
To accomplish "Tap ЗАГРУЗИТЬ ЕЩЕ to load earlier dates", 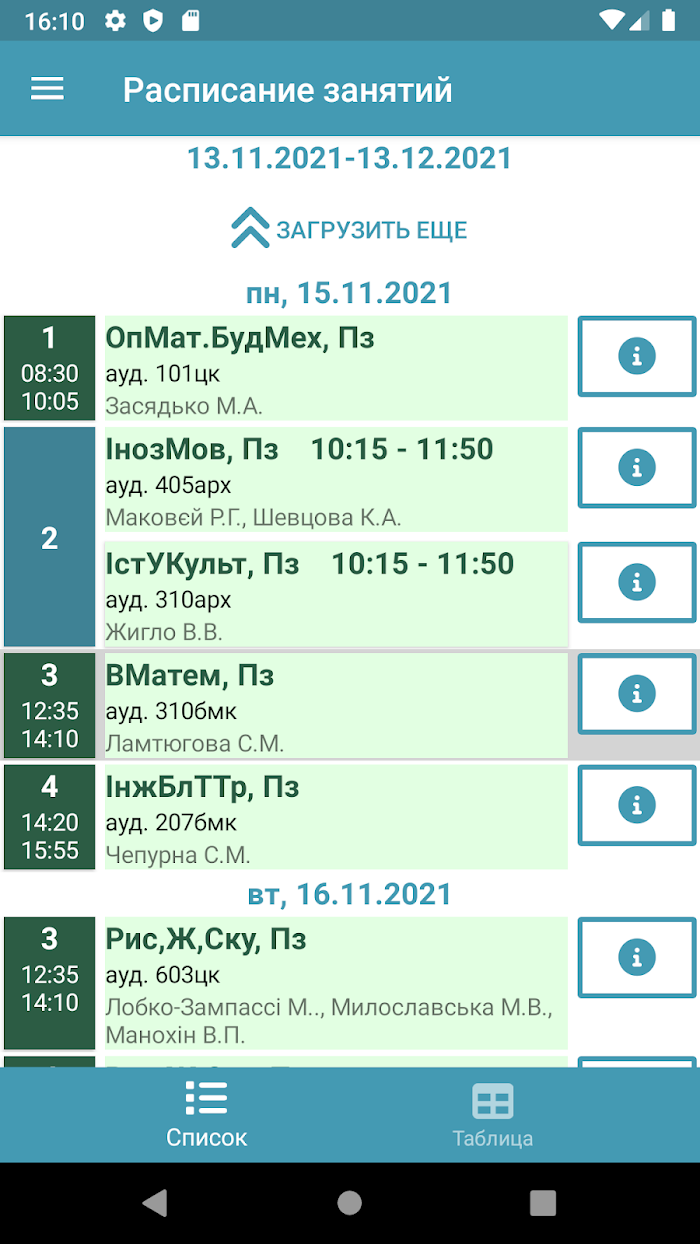I will (349, 229).
